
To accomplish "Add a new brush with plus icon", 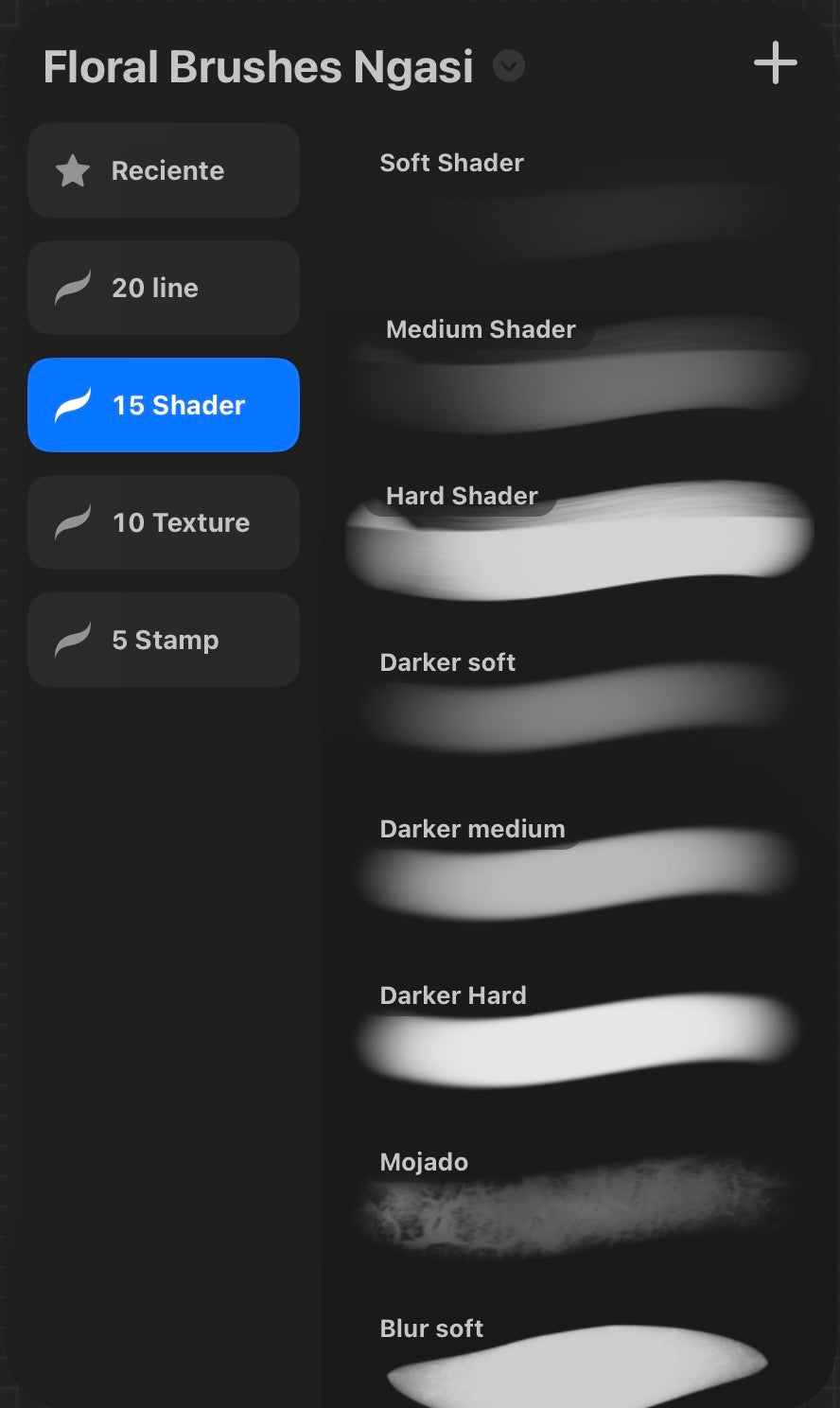I will 775,63.
